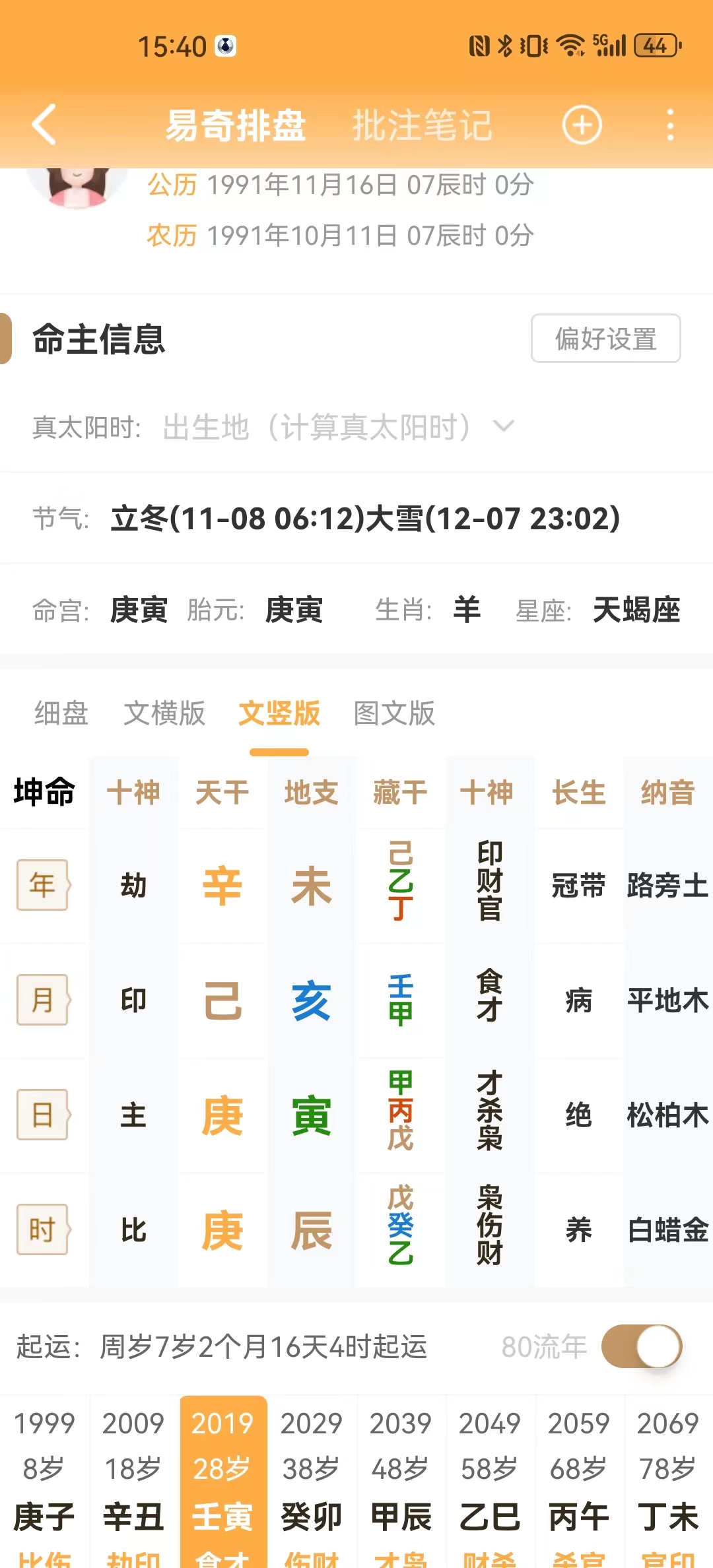This screenshot has height=1568, width=713.
Task: Switch to the 细盘 view
Action: tap(61, 713)
